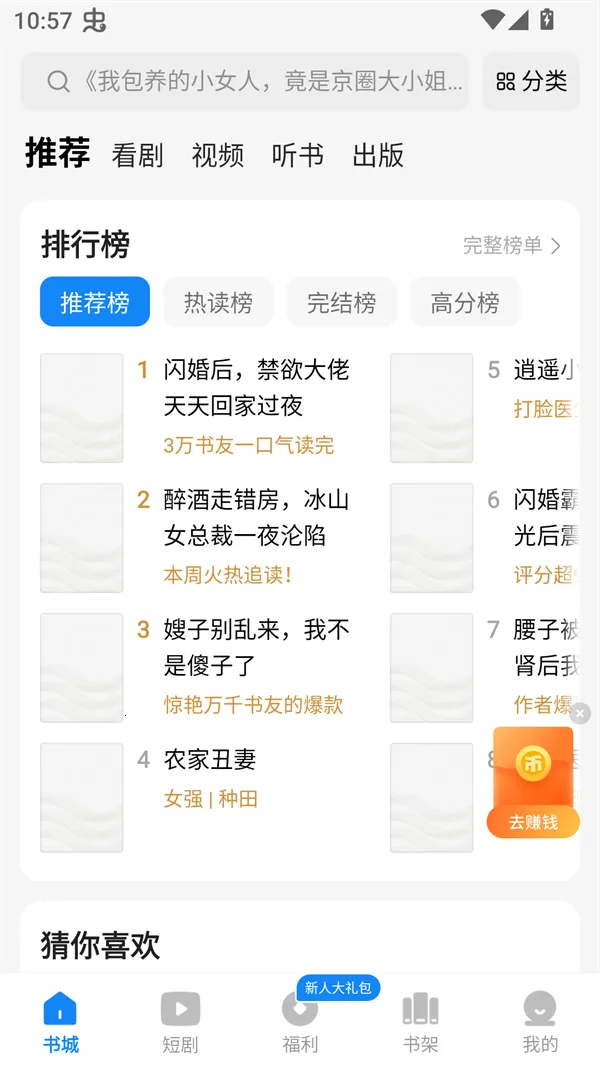Go to 书架 bottom tab
Viewport: 600px width, 1066px height.
point(420,1022)
